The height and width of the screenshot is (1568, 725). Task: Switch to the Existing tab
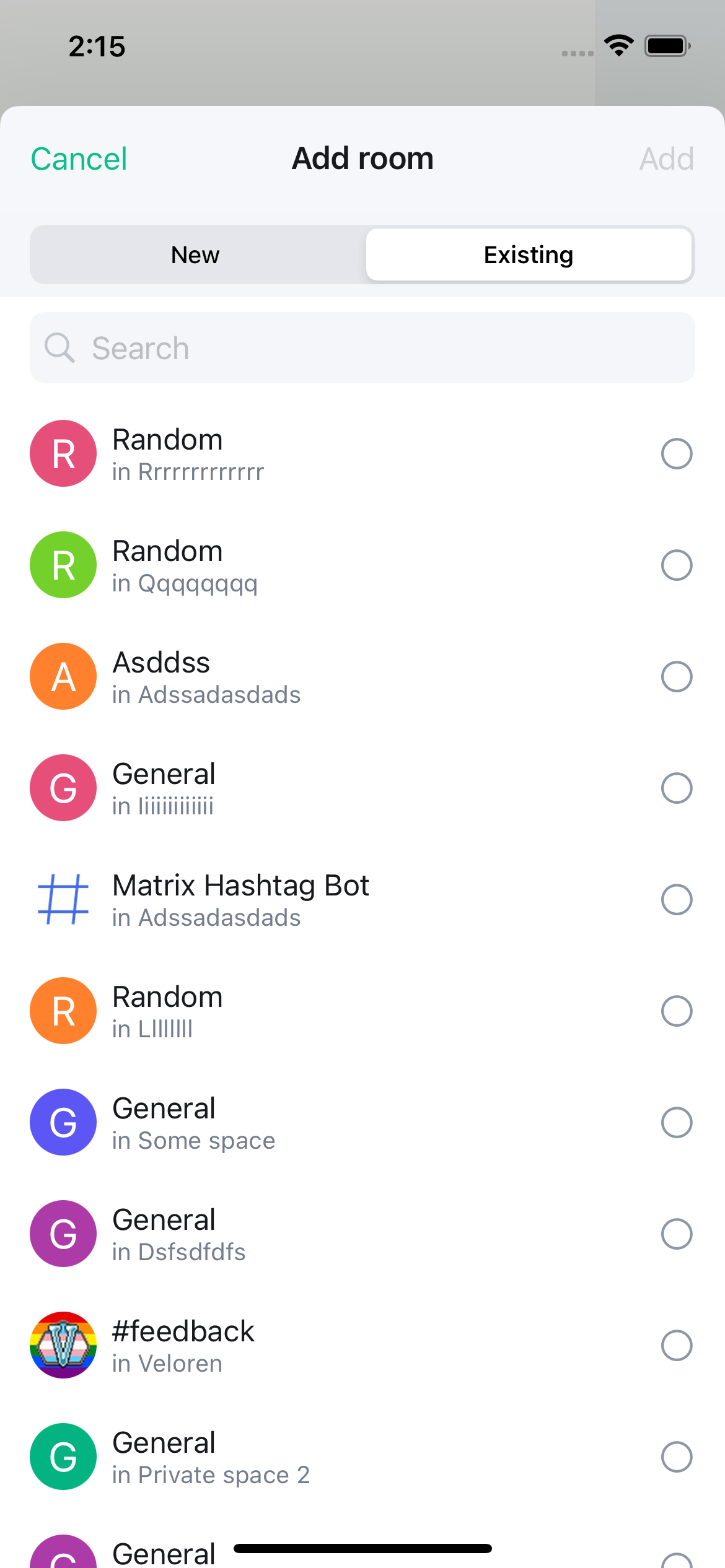click(529, 255)
